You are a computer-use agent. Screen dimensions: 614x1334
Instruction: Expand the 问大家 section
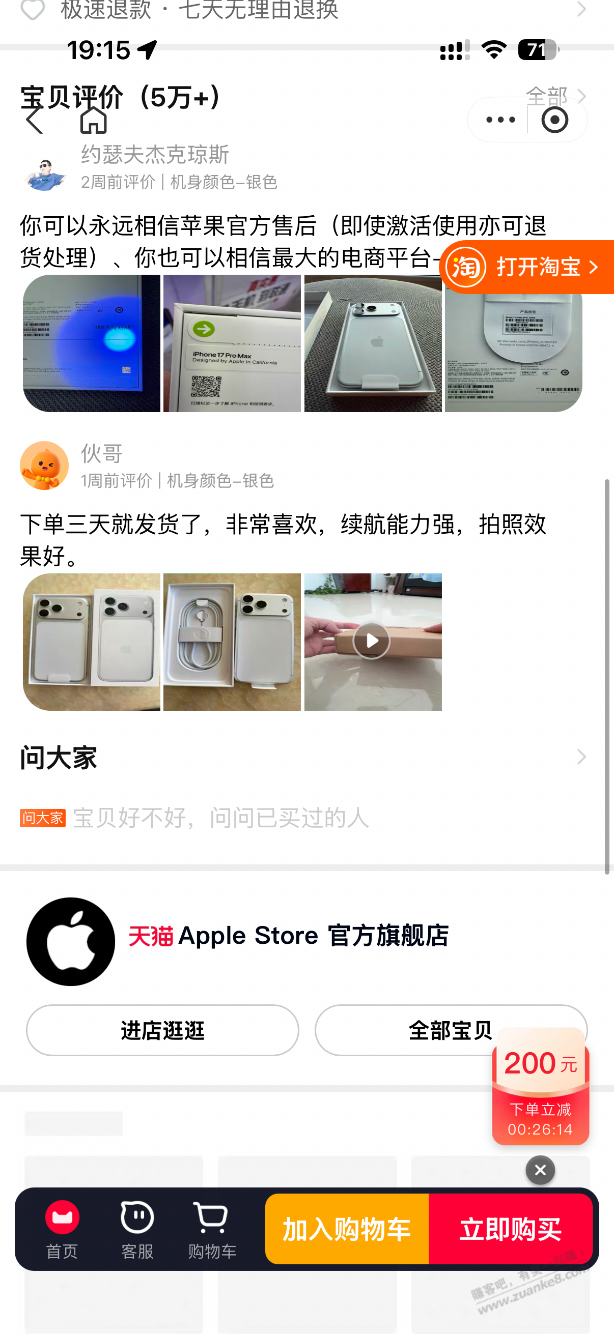[x=582, y=758]
